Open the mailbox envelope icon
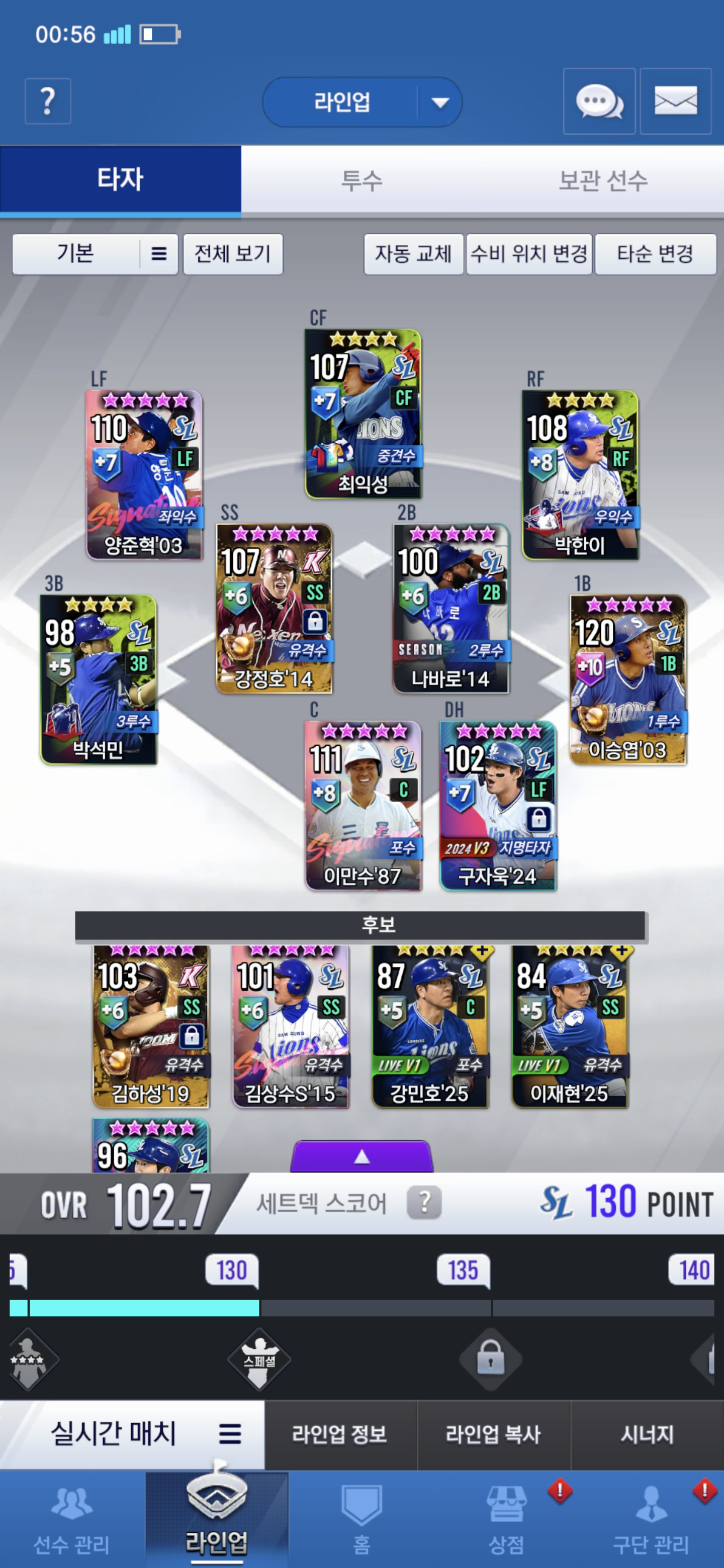 coord(675,101)
